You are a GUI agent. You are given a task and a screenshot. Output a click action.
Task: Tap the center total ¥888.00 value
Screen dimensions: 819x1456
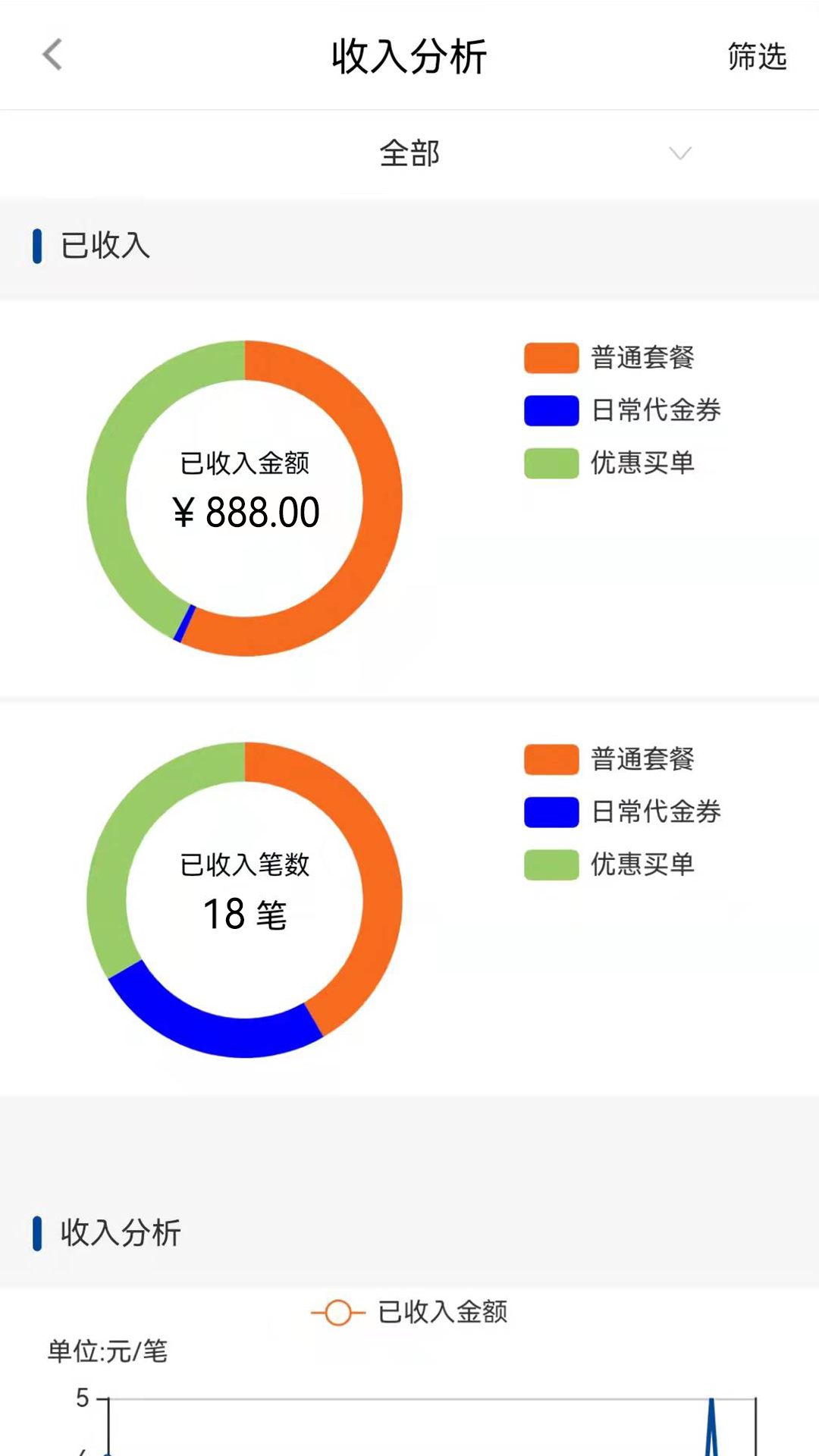point(246,511)
